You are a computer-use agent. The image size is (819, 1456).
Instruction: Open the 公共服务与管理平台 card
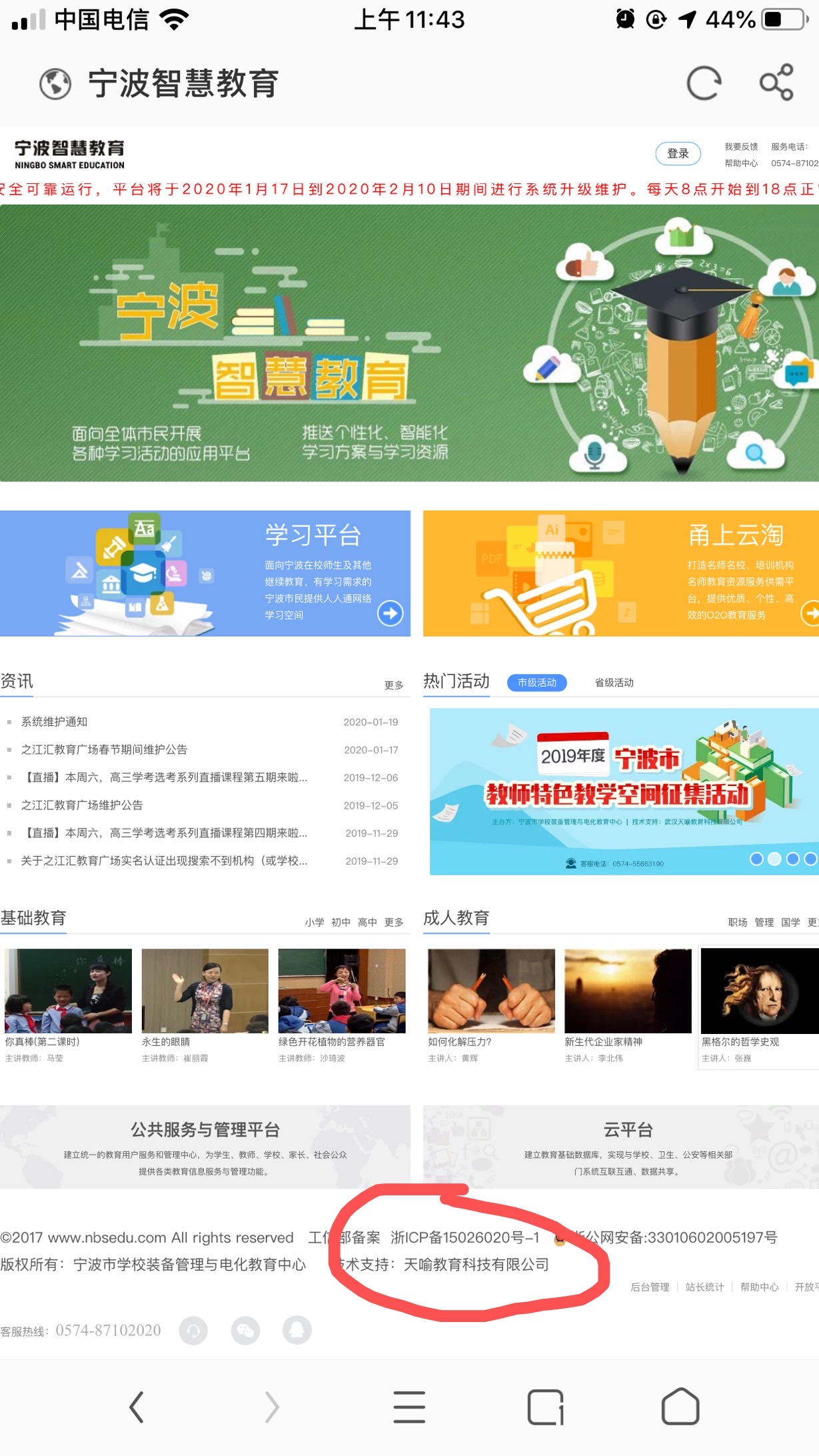click(x=205, y=1147)
